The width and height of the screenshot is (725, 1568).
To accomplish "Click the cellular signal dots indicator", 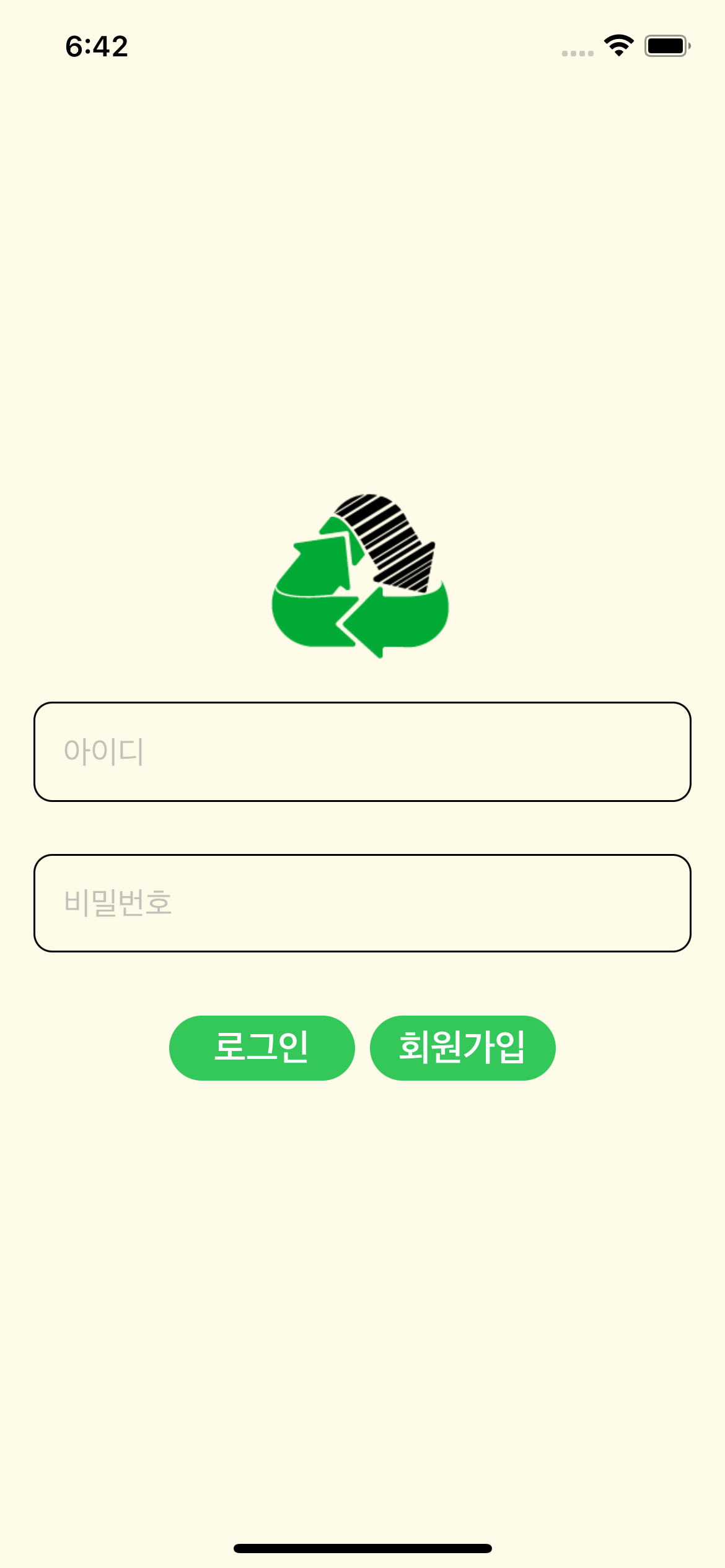I will point(576,51).
